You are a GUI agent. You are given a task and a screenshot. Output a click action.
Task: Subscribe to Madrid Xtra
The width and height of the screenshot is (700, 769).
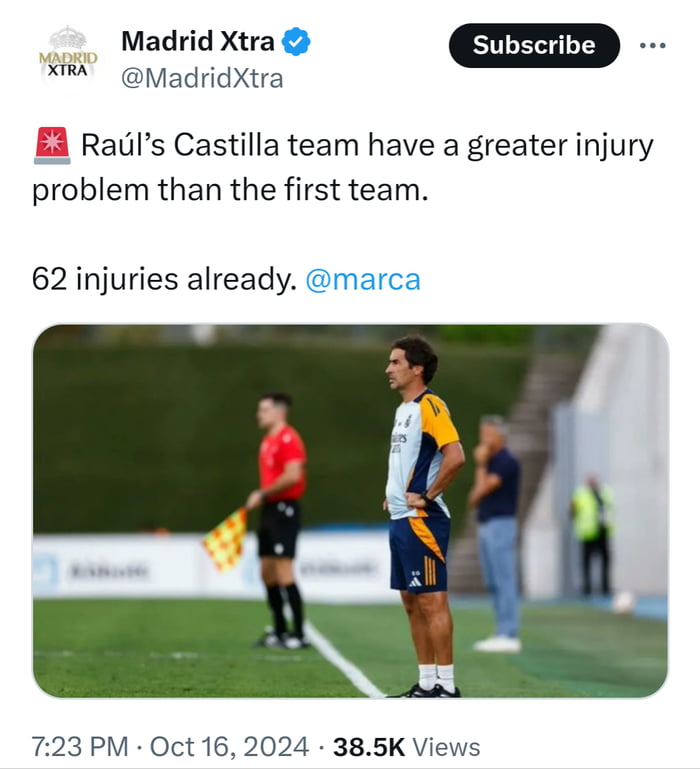tap(533, 45)
